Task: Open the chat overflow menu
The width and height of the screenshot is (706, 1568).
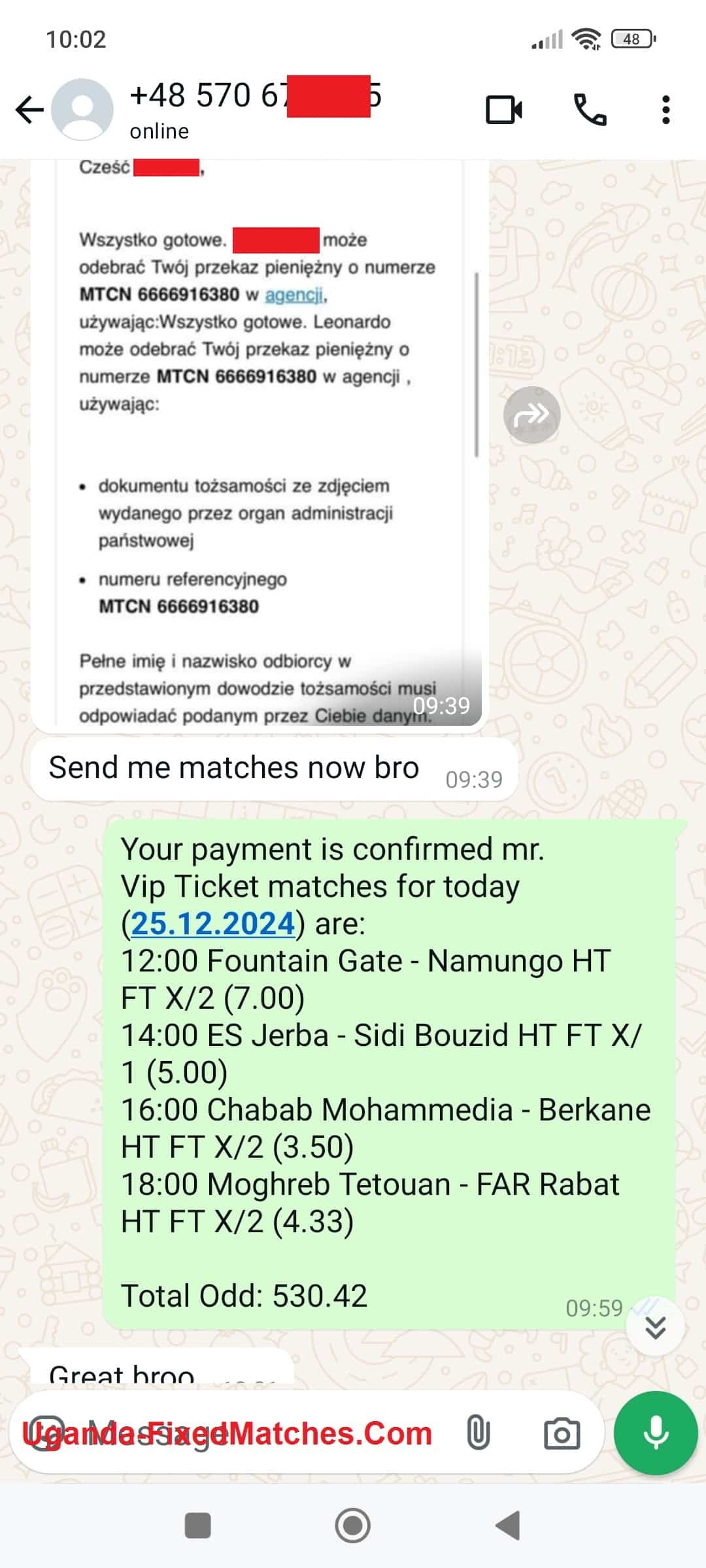Action: point(665,109)
